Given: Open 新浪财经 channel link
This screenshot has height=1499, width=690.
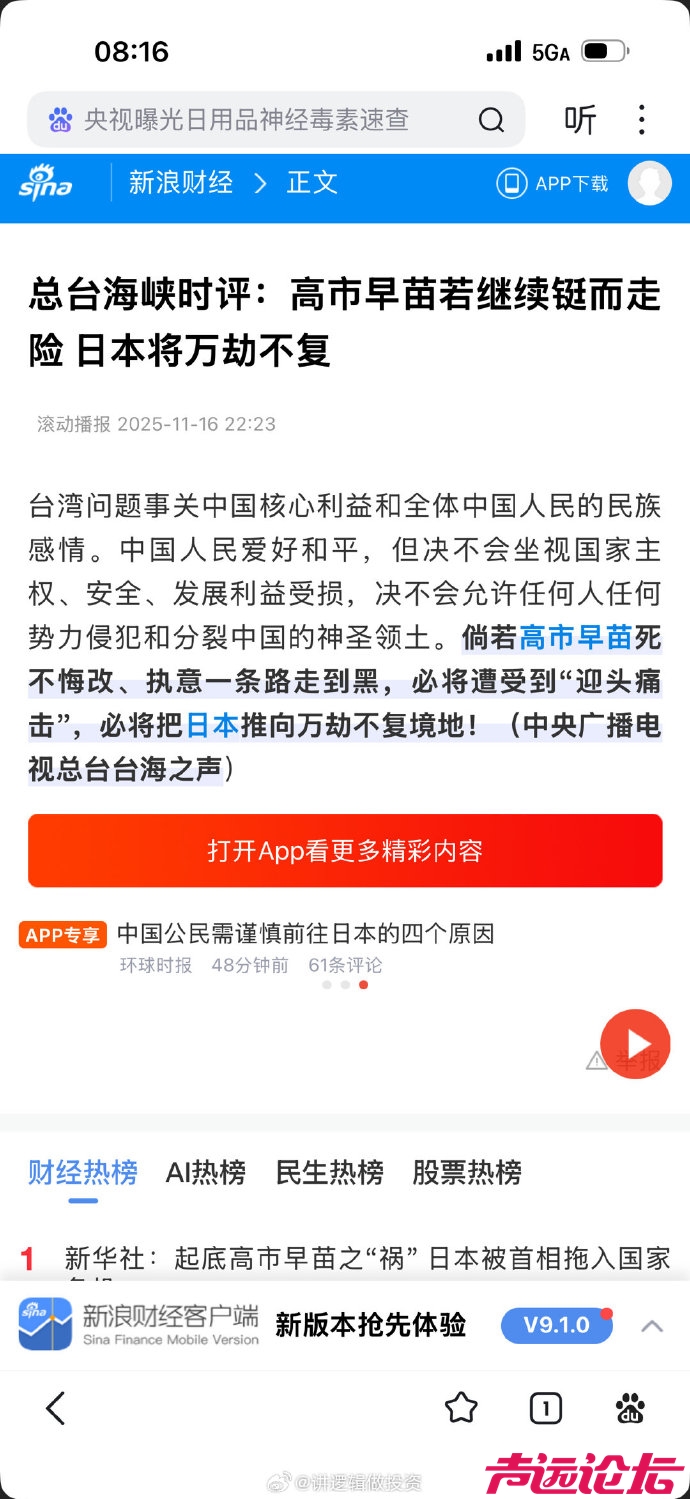Looking at the screenshot, I should pyautogui.click(x=181, y=183).
